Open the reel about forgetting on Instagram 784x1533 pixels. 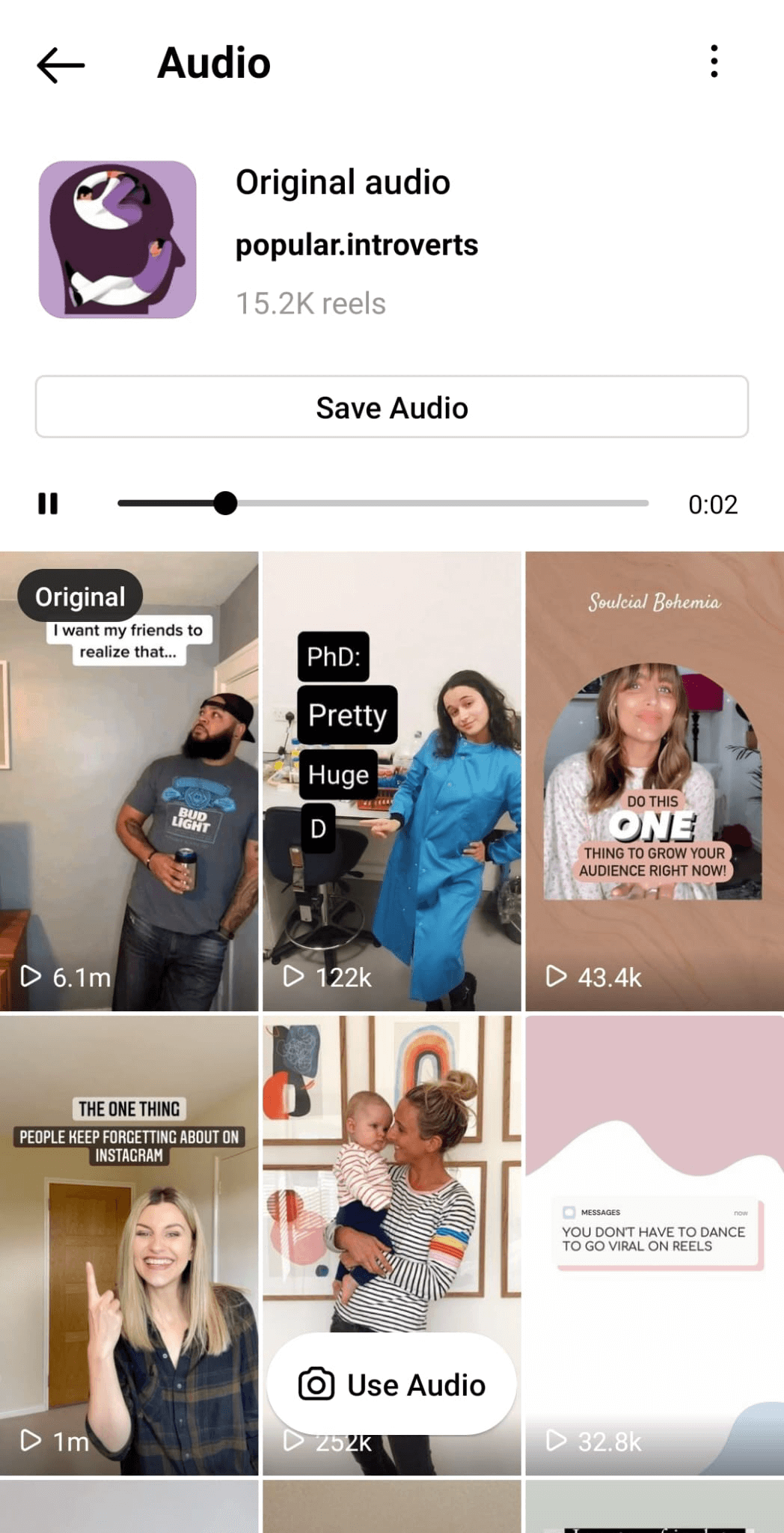129,1244
